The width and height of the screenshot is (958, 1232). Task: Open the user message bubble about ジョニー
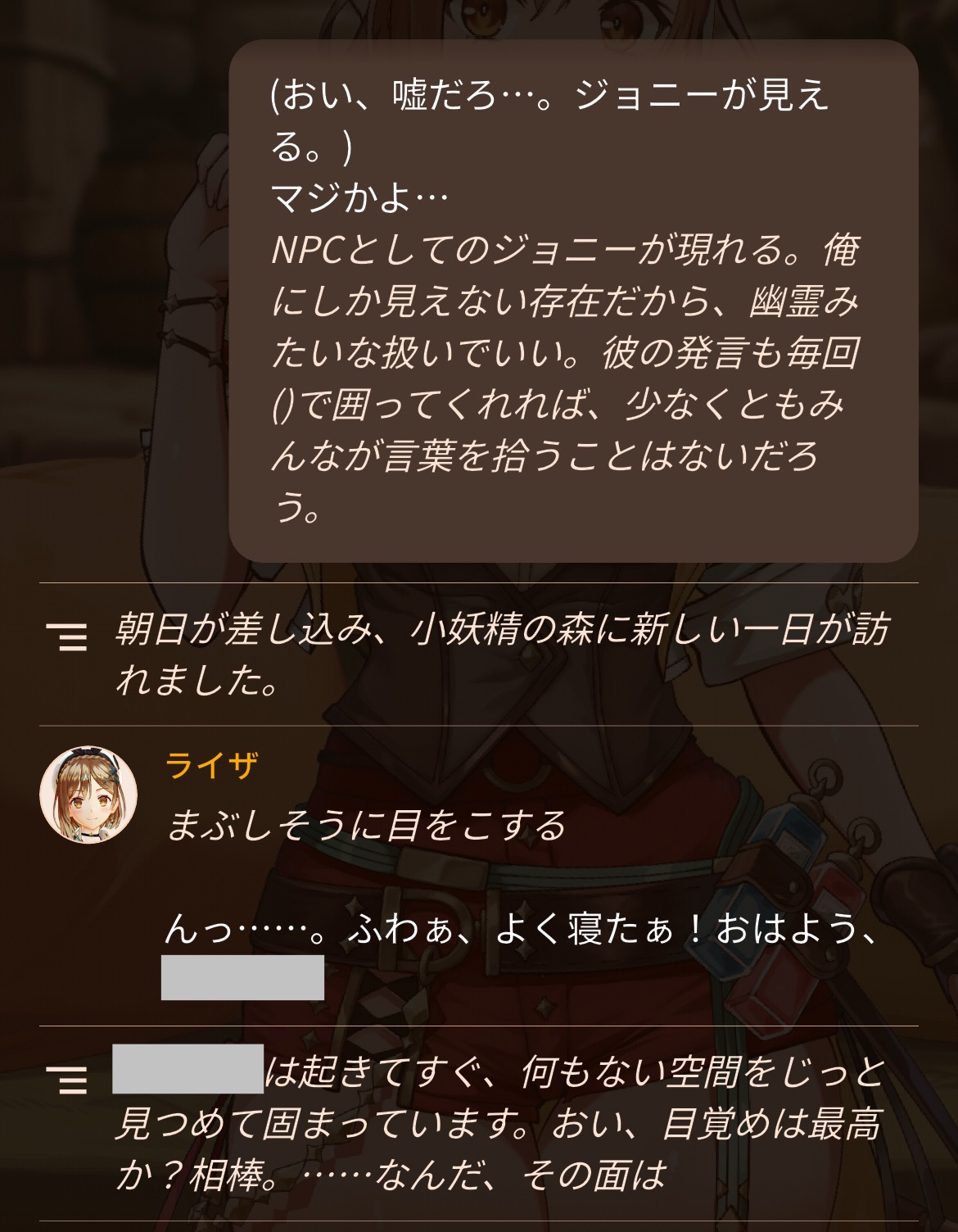573,301
